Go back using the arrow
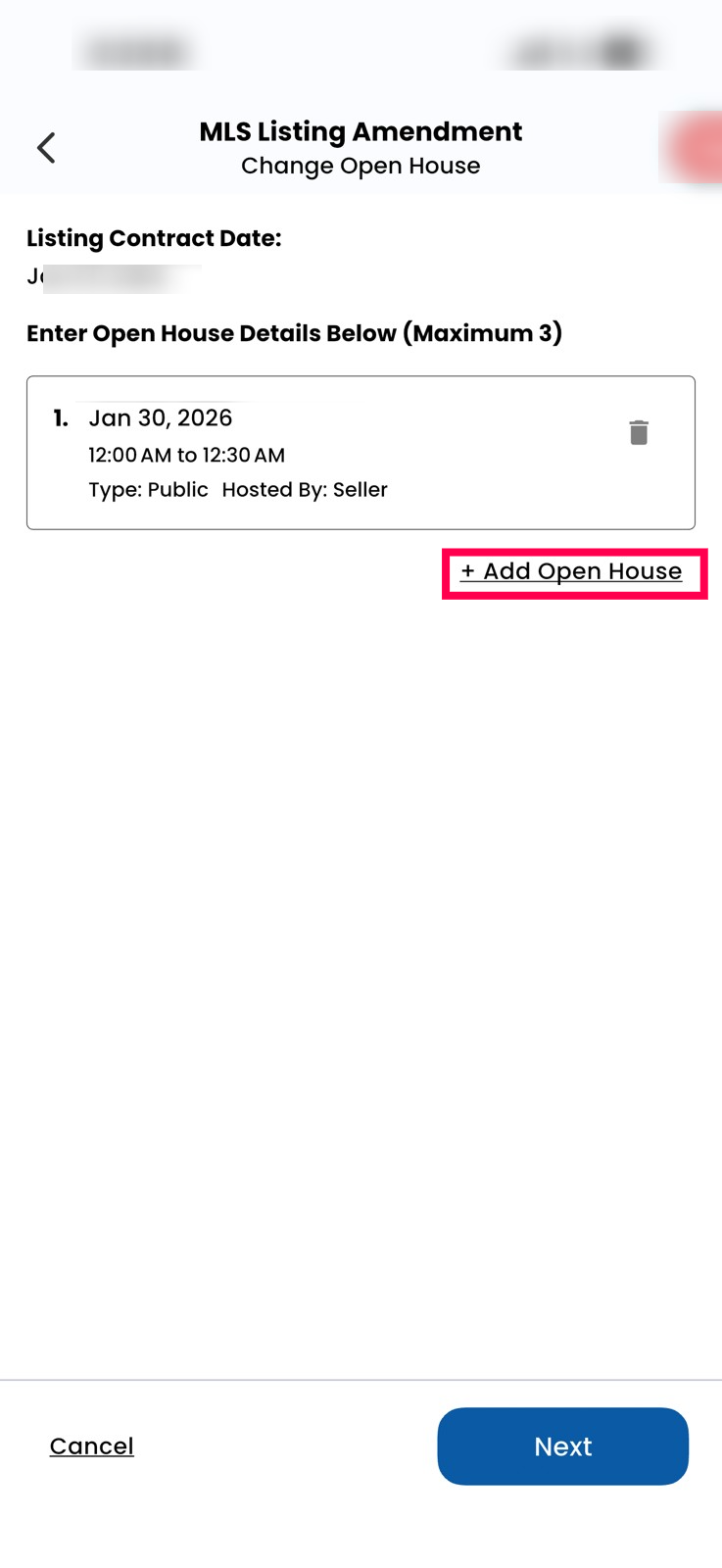Screen dimensions: 722x1568 pyautogui.click(x=45, y=148)
